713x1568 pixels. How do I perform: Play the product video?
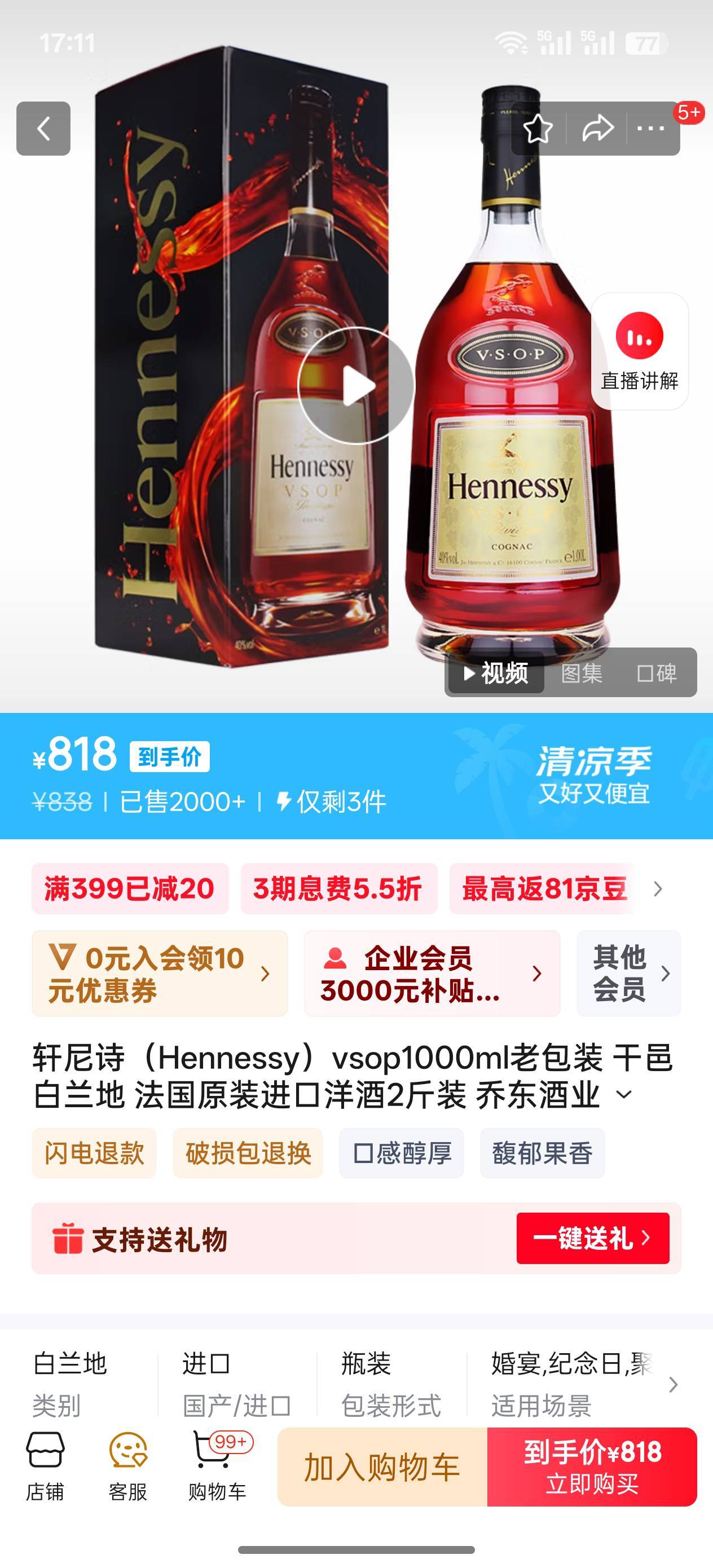[x=355, y=386]
